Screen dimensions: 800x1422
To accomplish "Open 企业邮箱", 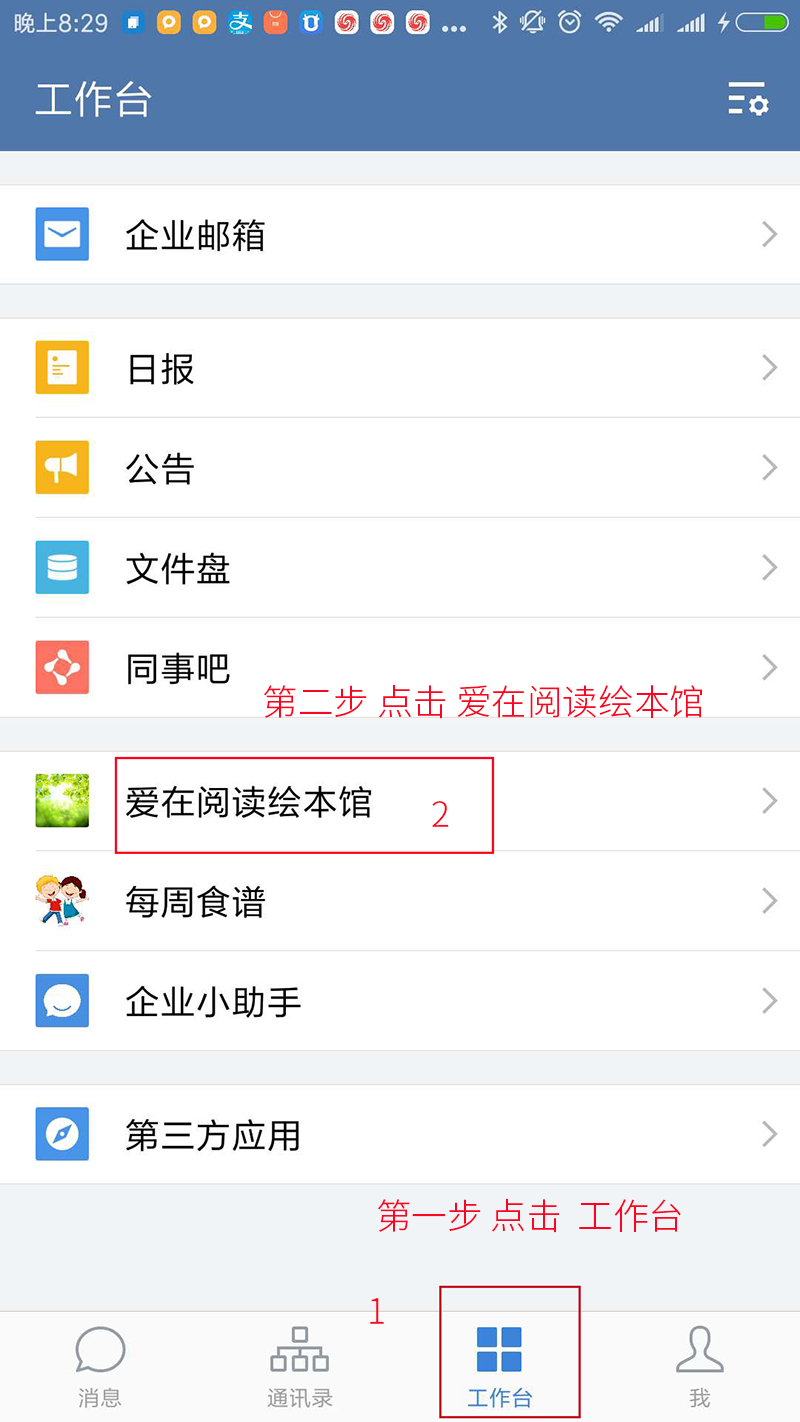I will [400, 235].
